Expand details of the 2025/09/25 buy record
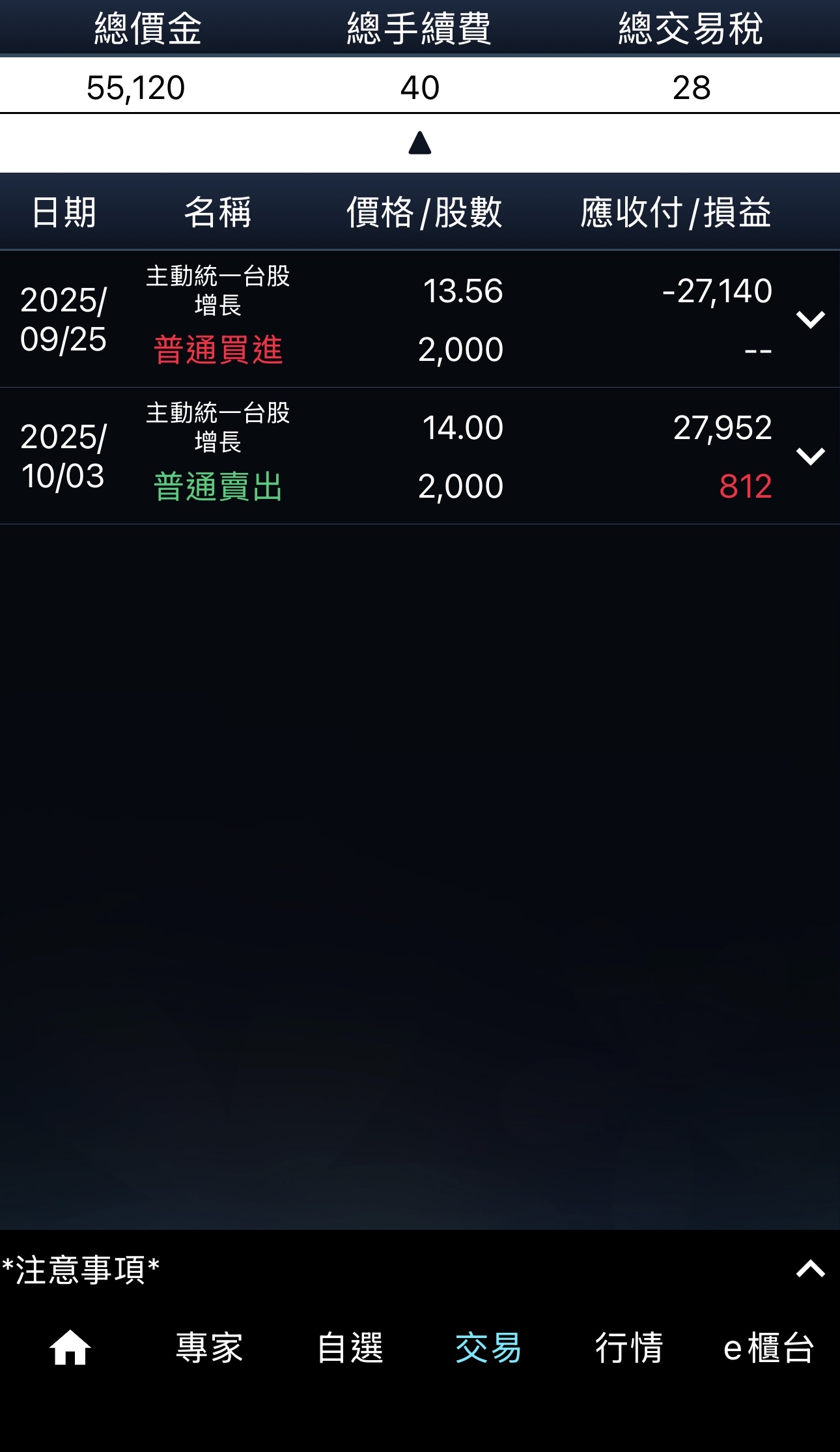Viewport: 840px width, 1452px height. coord(810,319)
